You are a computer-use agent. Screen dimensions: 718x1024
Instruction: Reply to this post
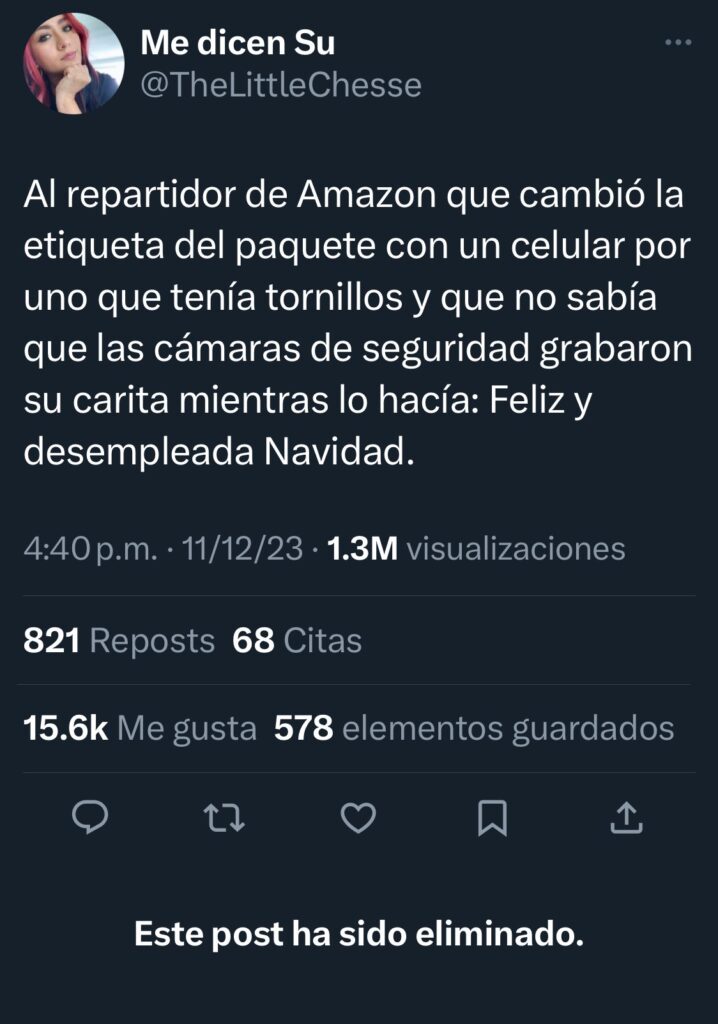click(x=92, y=819)
